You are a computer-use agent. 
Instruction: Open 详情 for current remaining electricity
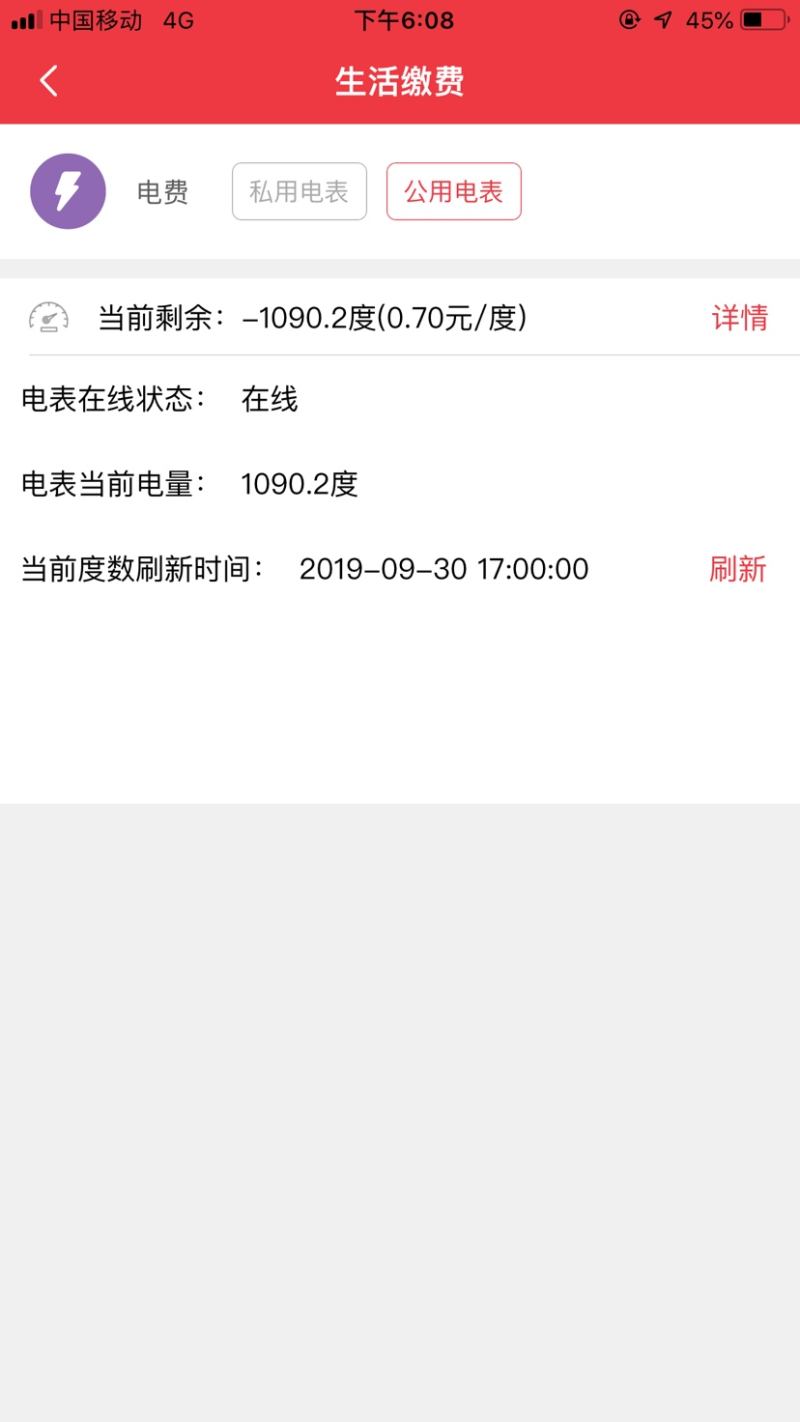(739, 318)
